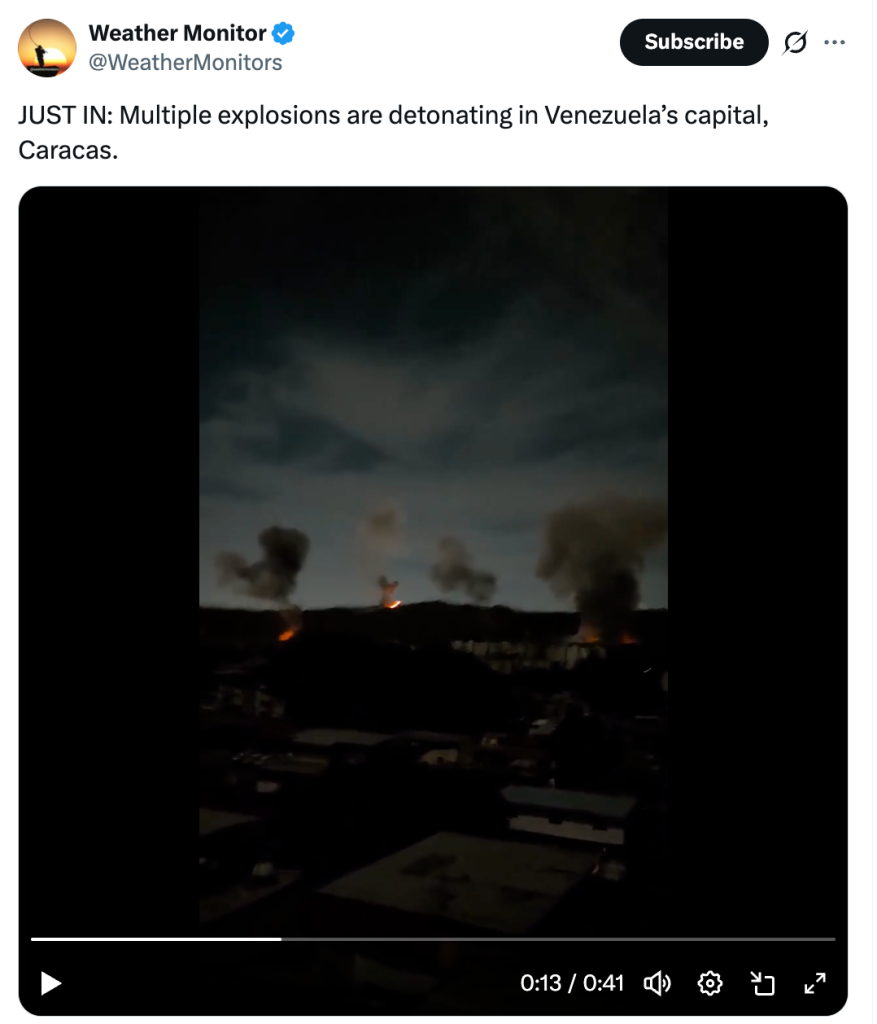The width and height of the screenshot is (877, 1024).
Task: Expand the video to fullscreen
Action: click(815, 983)
